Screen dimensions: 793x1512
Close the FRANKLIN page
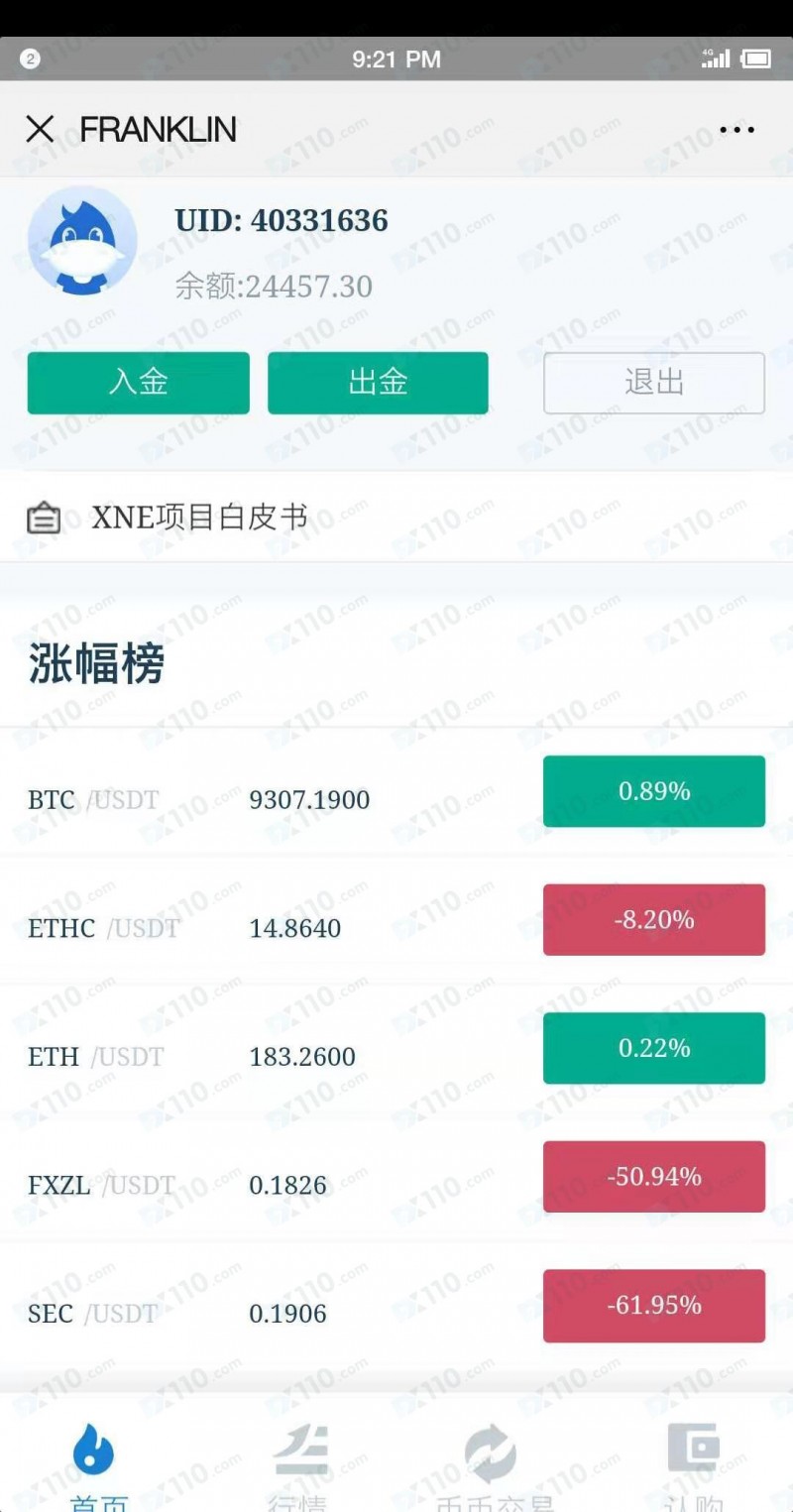tap(40, 129)
